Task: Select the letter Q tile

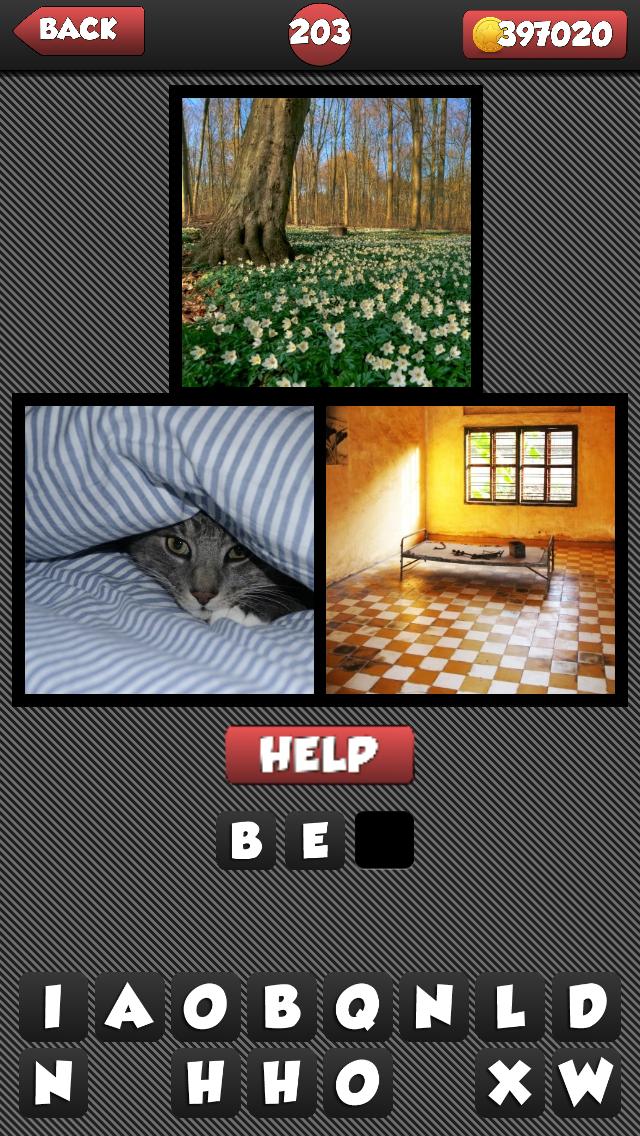Action: [x=357, y=1007]
